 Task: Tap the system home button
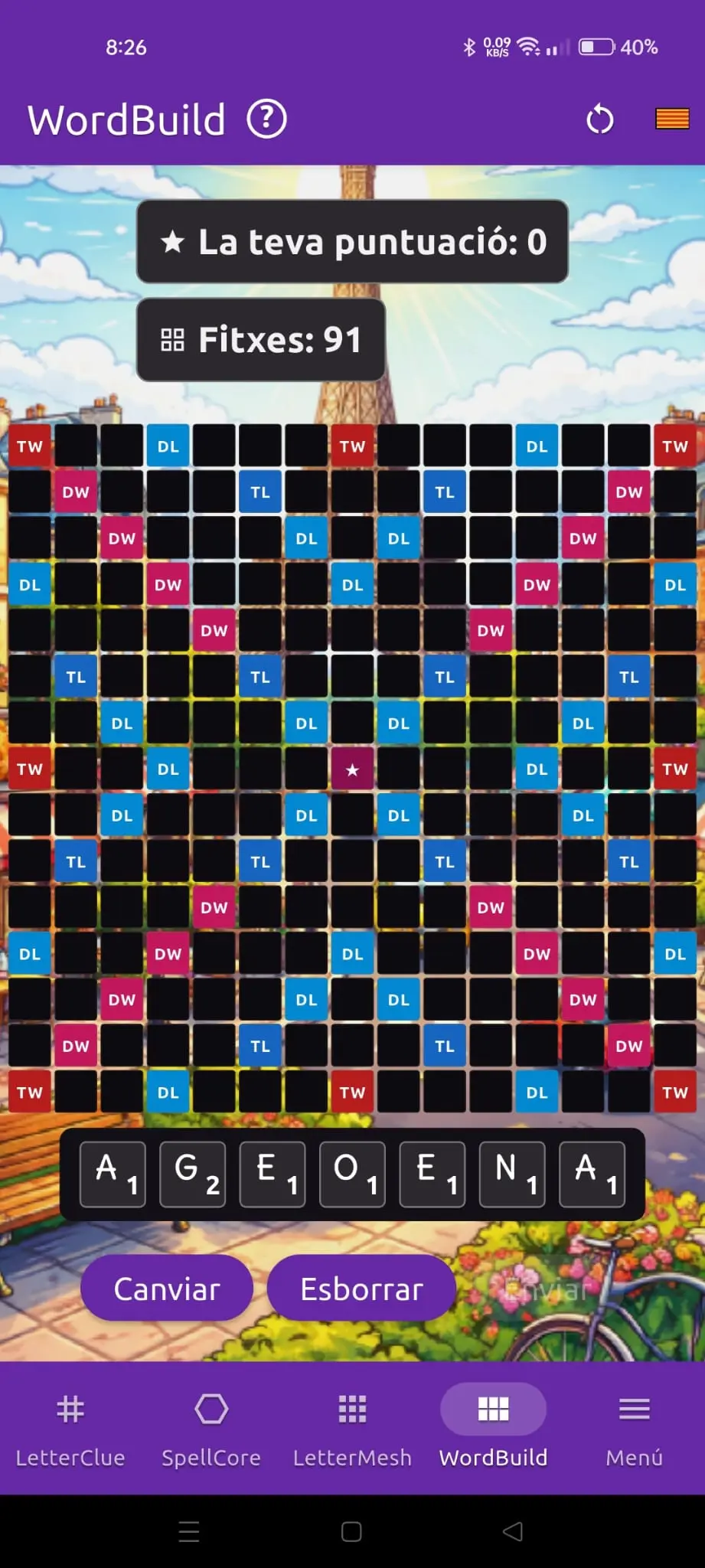point(351,1531)
